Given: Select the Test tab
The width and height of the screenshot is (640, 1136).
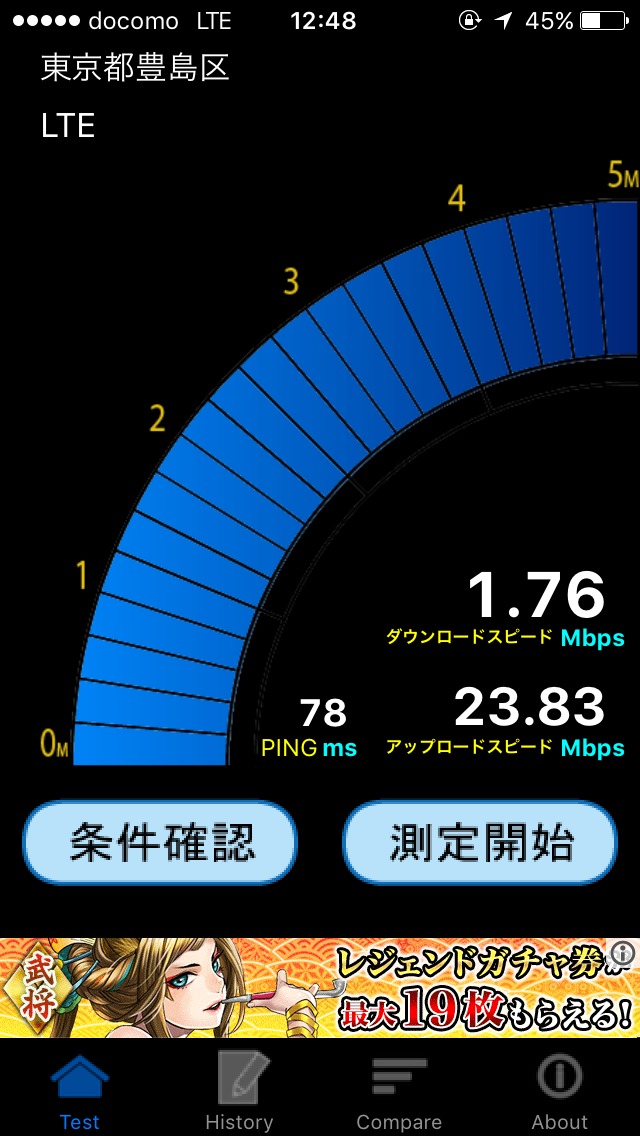Looking at the screenshot, I should [x=80, y=1090].
